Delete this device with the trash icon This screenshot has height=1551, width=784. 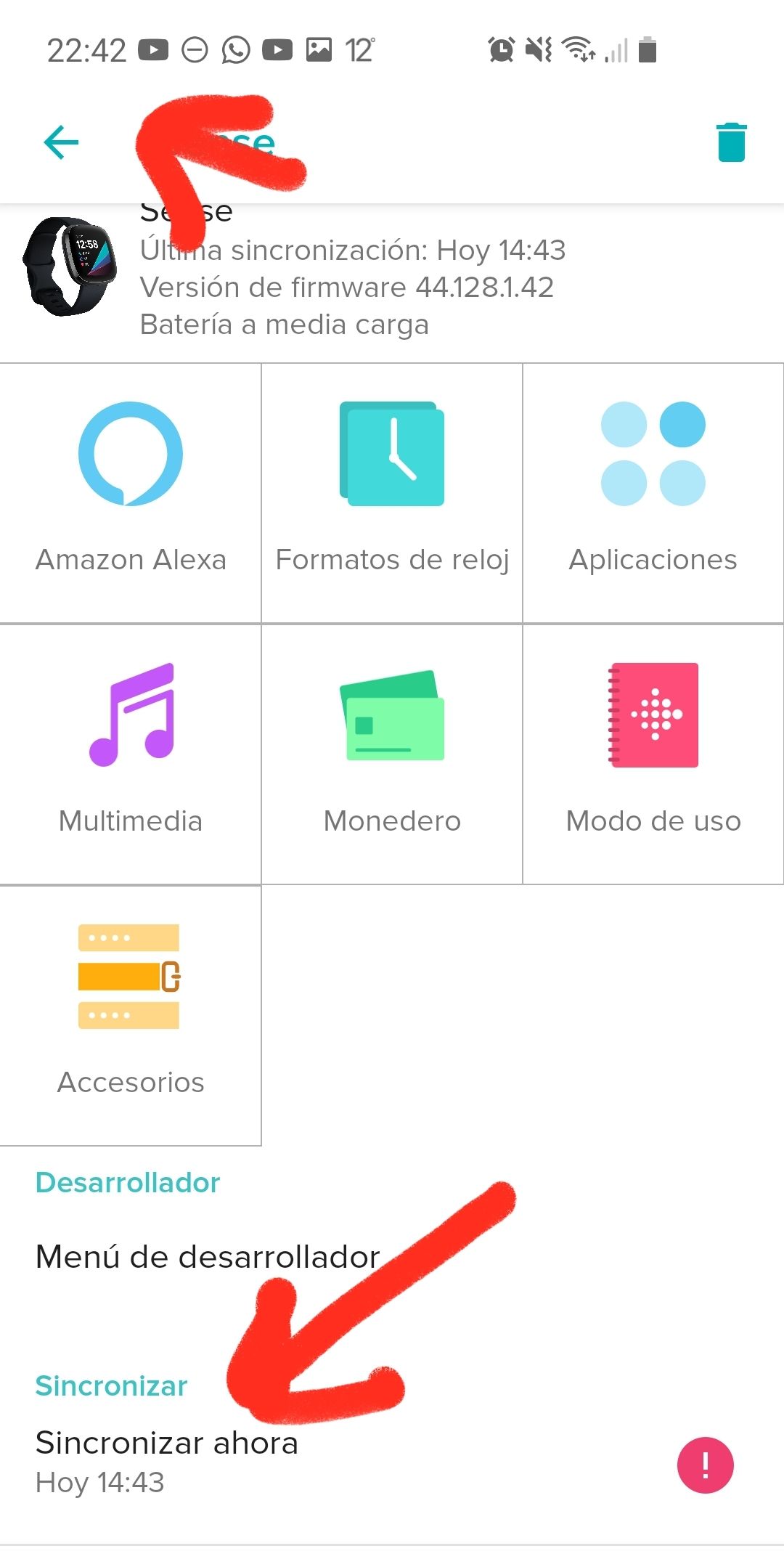coord(731,142)
